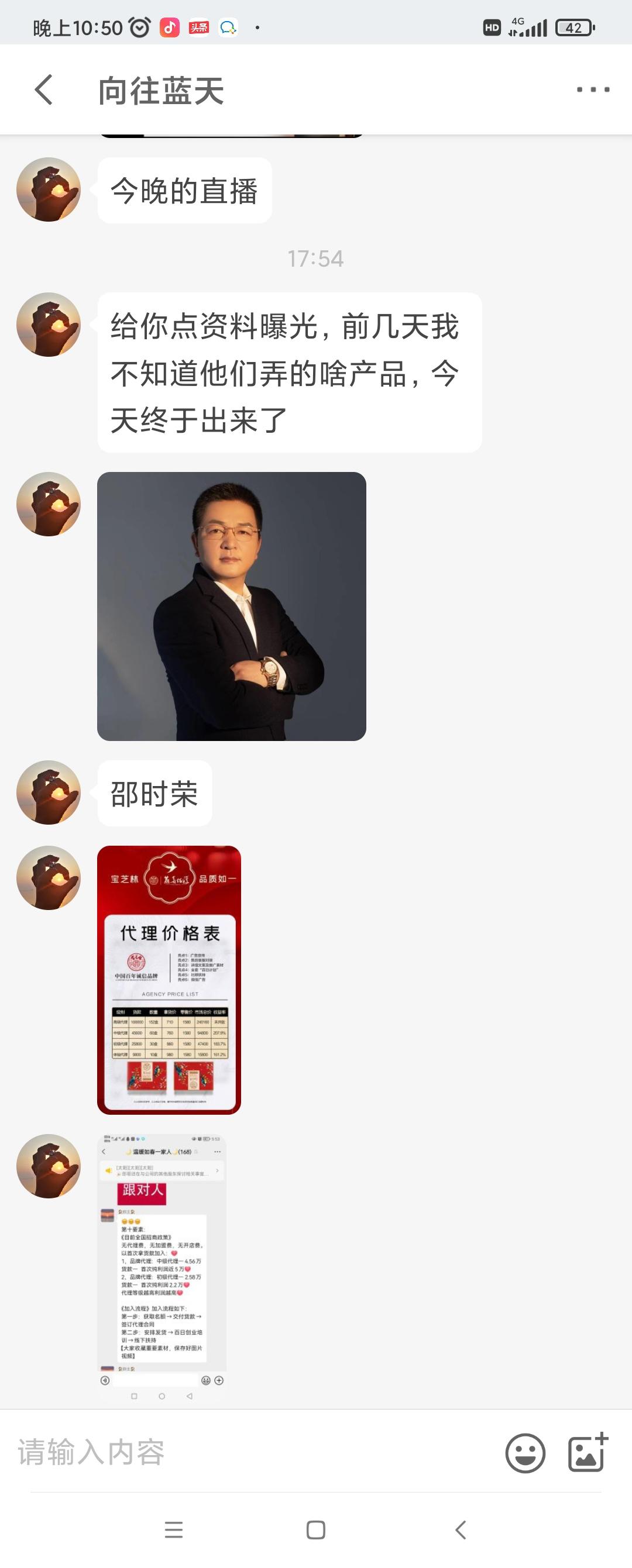Open chat options via the three-dot menu
The height and width of the screenshot is (1568, 632).
pos(592,90)
